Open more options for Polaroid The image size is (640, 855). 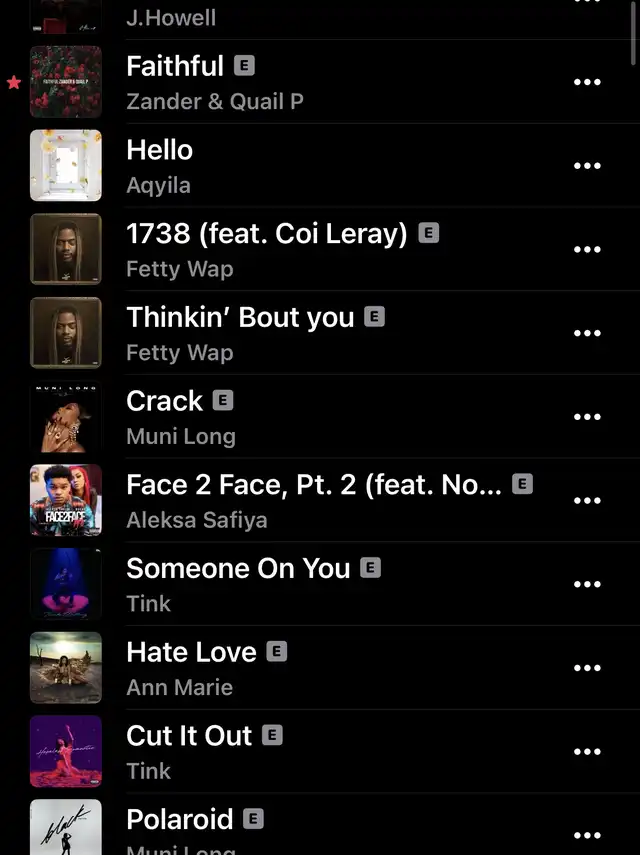coord(587,835)
